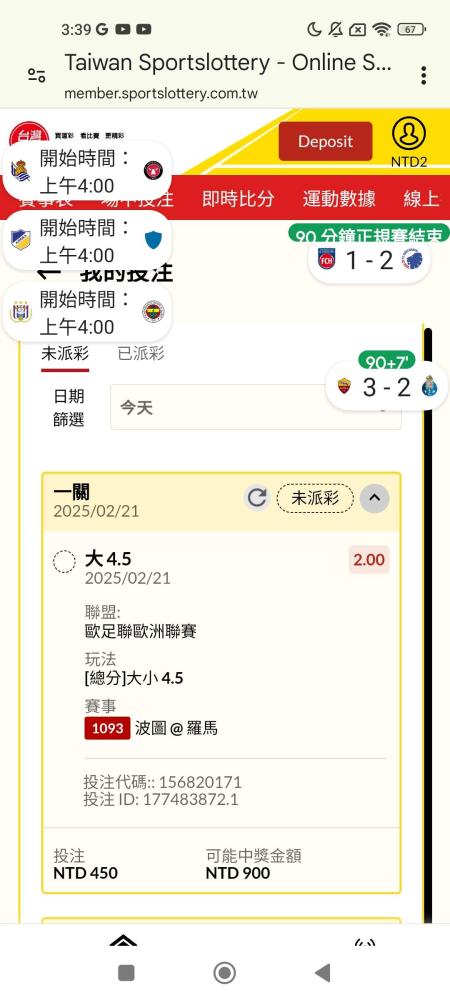Open the 日期篩選 dropdown showing 今天
450x1000 pixels.
[256, 407]
